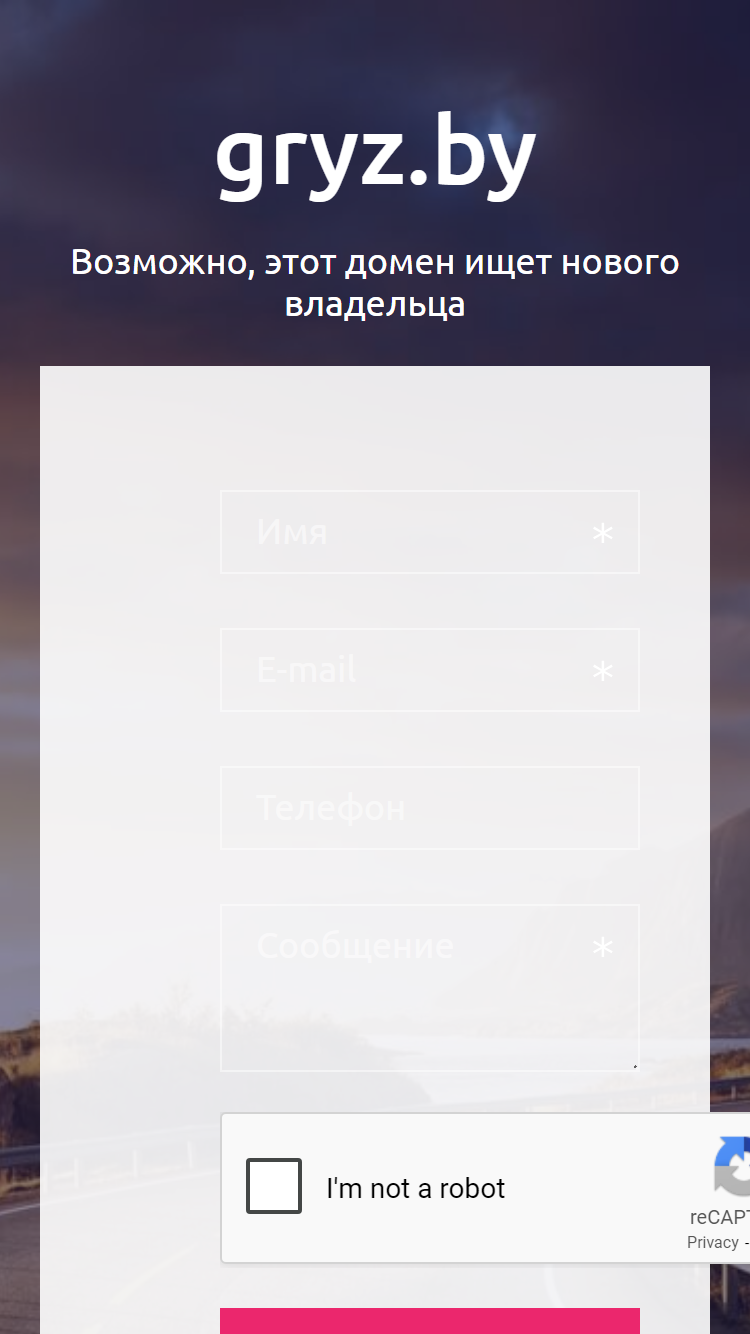Viewport: 750px width, 1334px height.
Task: Tap the pink submit button below captcha
Action: pos(429,1321)
